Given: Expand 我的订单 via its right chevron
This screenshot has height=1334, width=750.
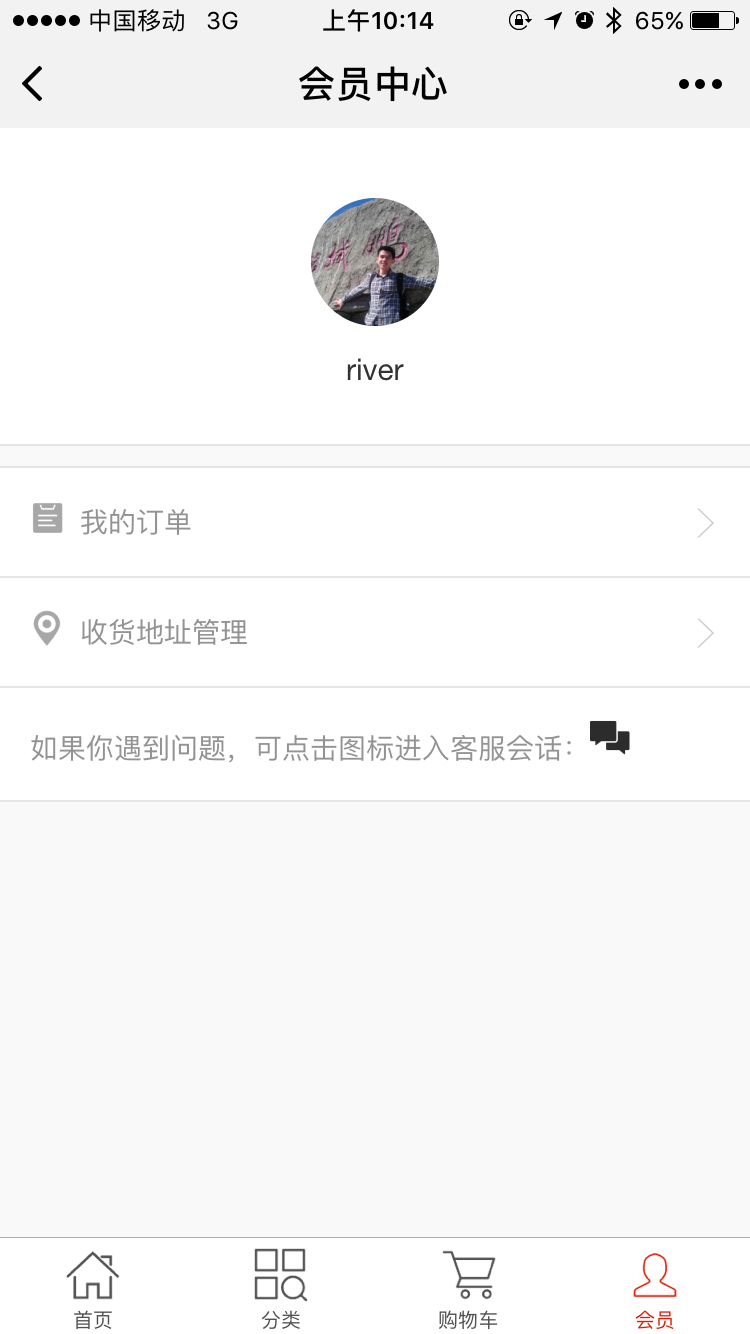Looking at the screenshot, I should pyautogui.click(x=706, y=522).
